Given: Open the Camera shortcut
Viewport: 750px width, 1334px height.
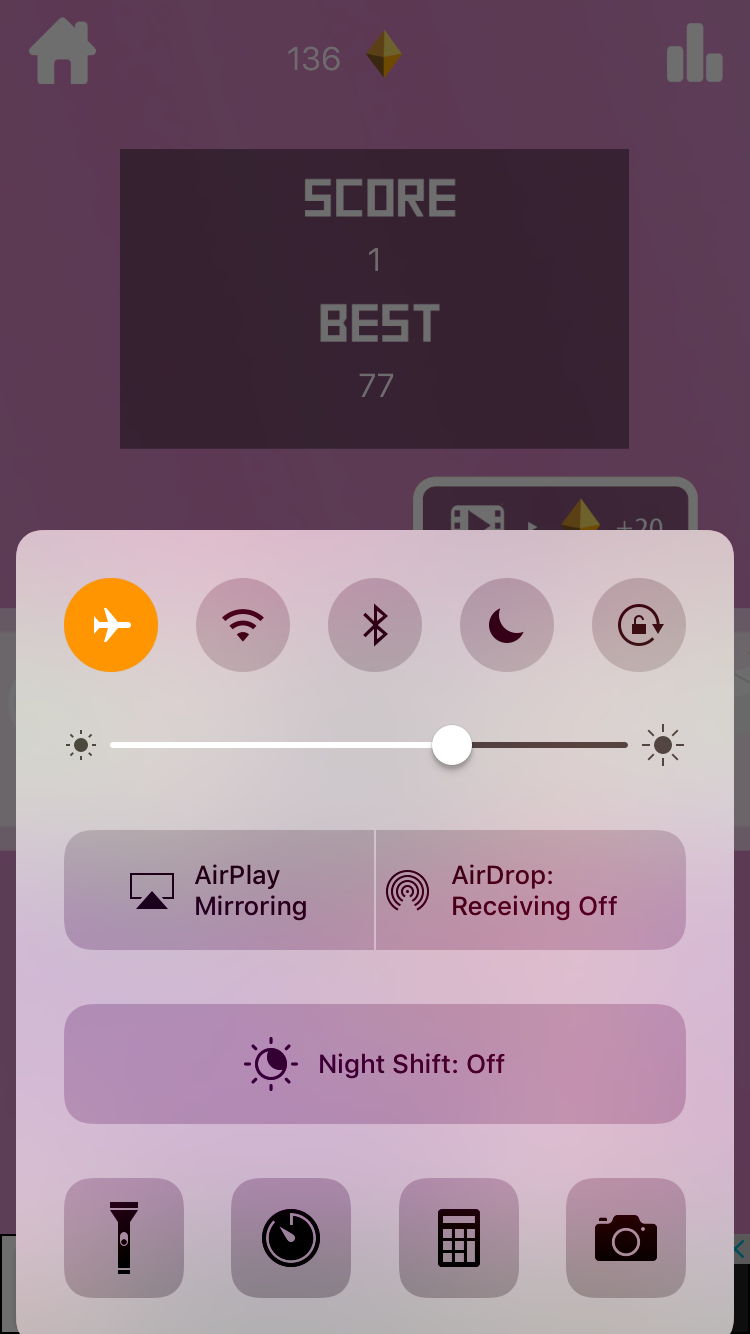Looking at the screenshot, I should 626,1238.
